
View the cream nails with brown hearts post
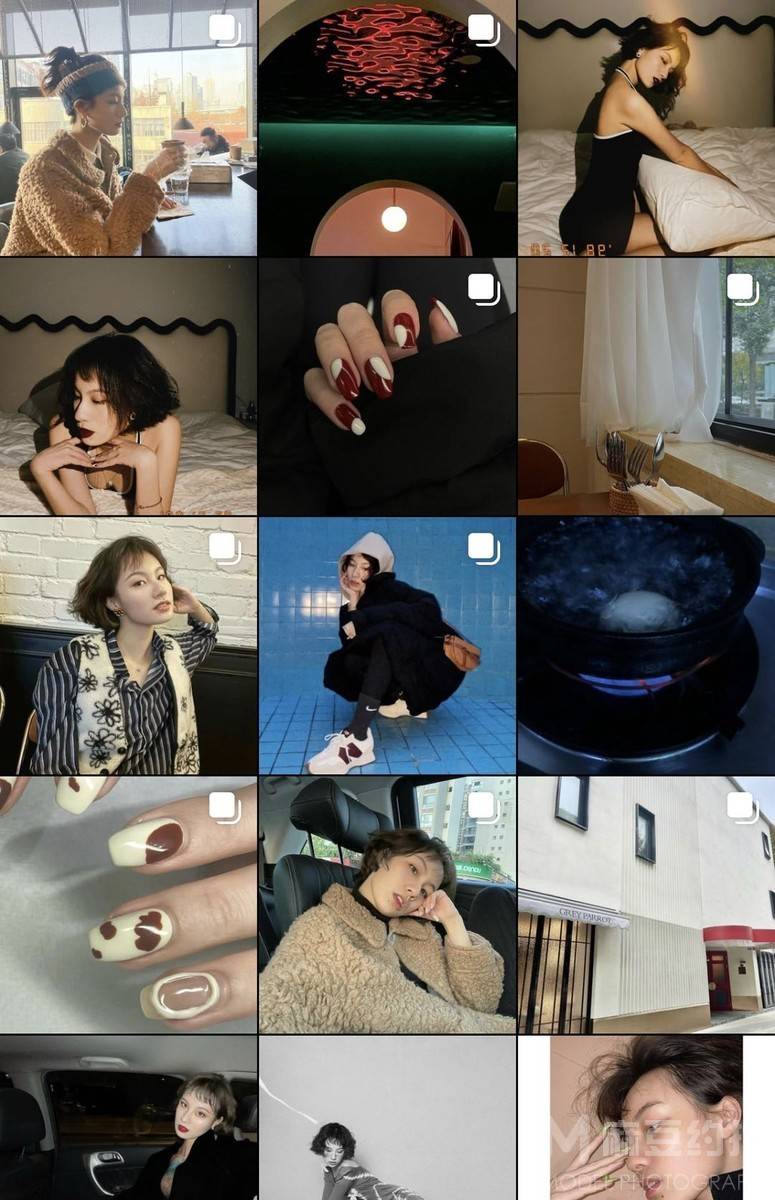pyautogui.click(x=128, y=905)
